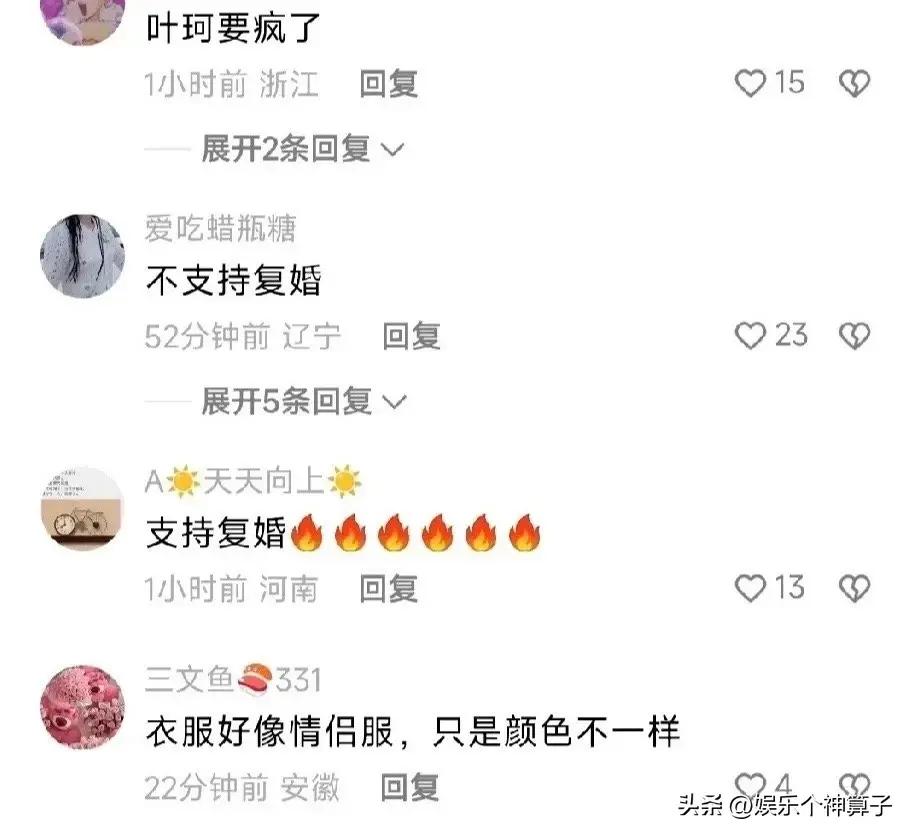This screenshot has width=913, height=838.
Task: Dislike A天天向上's comment
Action: pyautogui.click(x=853, y=589)
